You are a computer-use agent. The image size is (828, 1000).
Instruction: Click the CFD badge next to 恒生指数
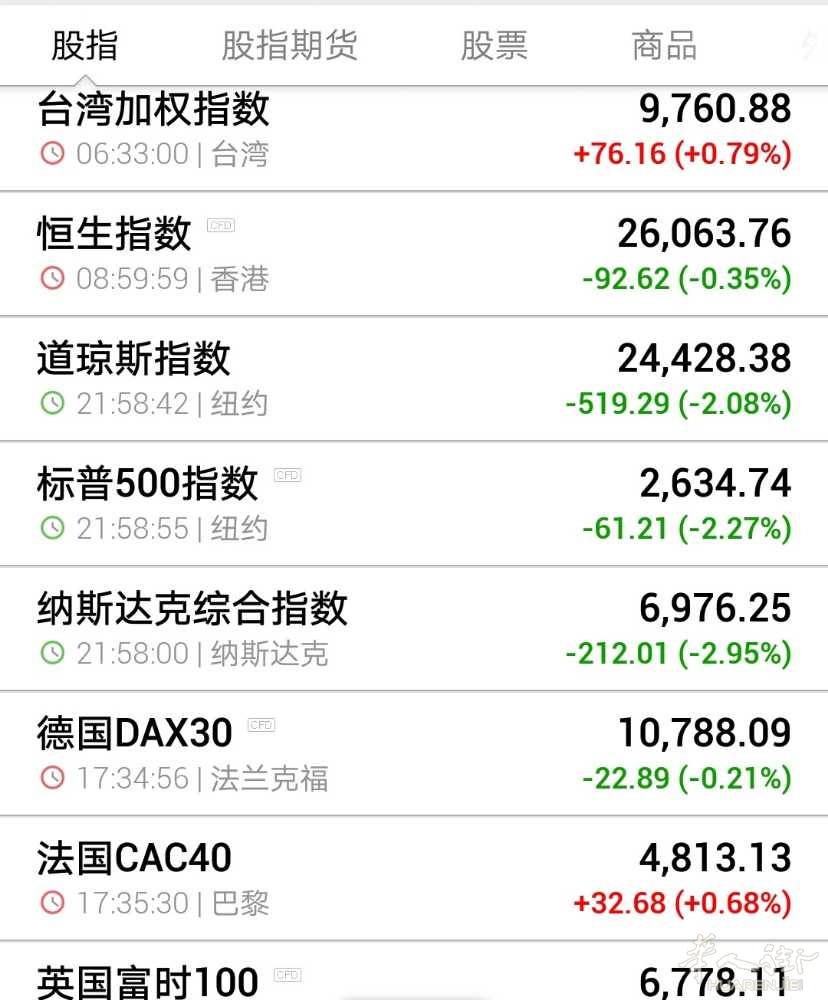pyautogui.click(x=221, y=225)
